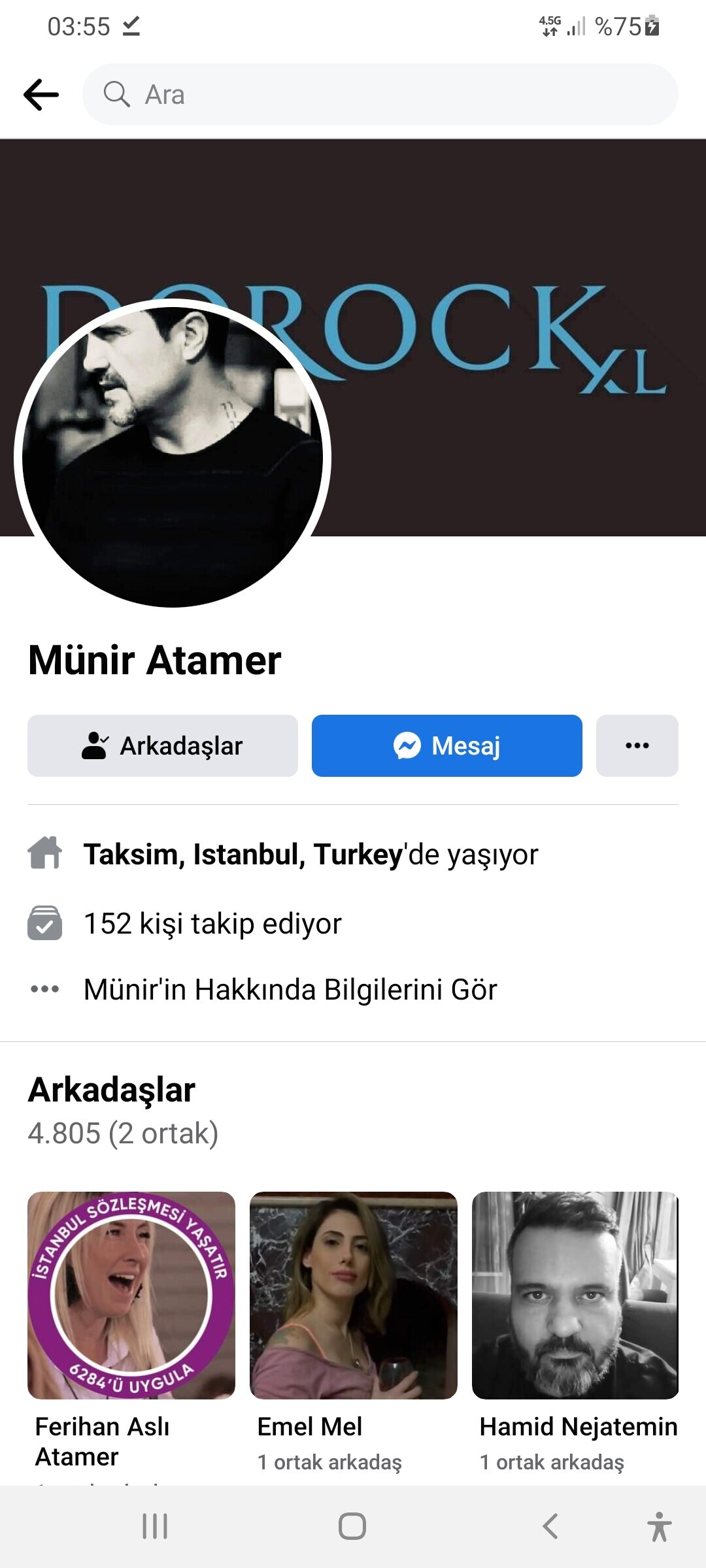Send a message via Mesaj button

pos(446,745)
